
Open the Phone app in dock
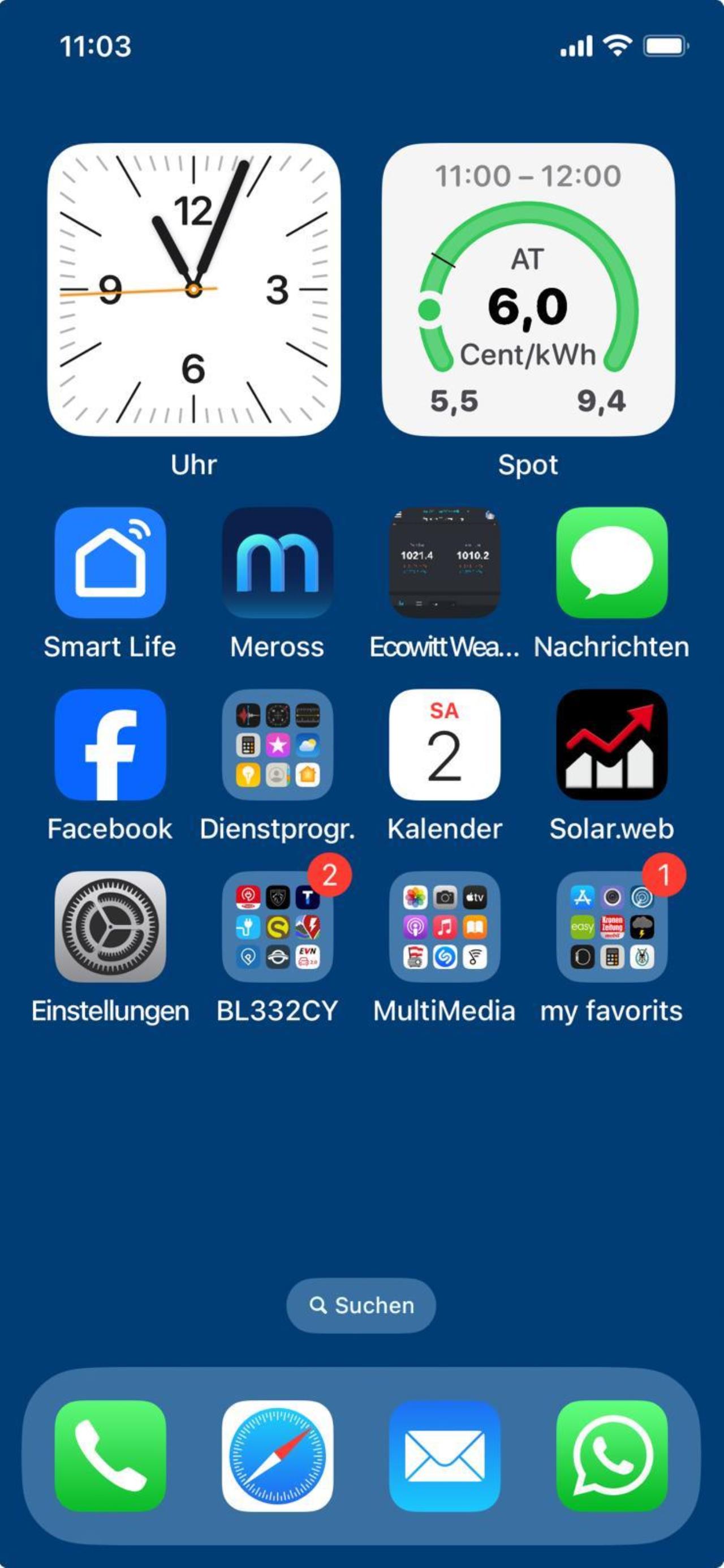(x=110, y=1456)
